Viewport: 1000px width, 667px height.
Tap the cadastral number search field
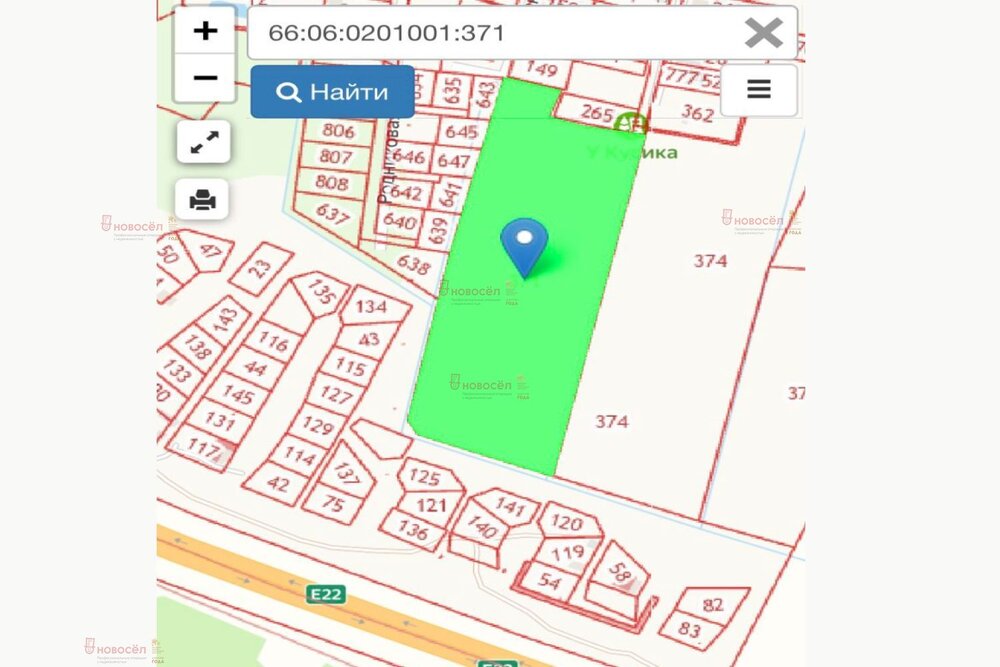point(490,33)
